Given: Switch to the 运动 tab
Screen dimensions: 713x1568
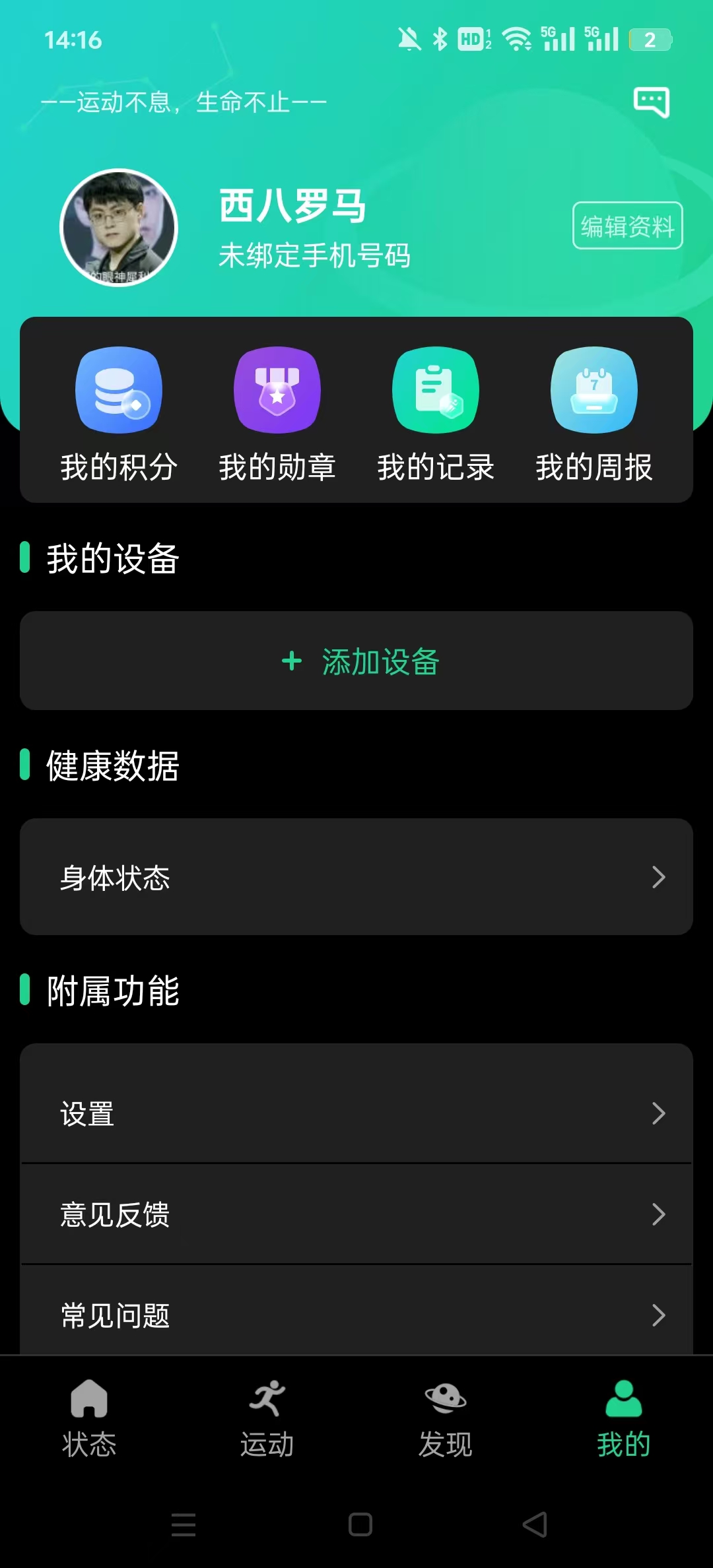Looking at the screenshot, I should [x=267, y=1419].
